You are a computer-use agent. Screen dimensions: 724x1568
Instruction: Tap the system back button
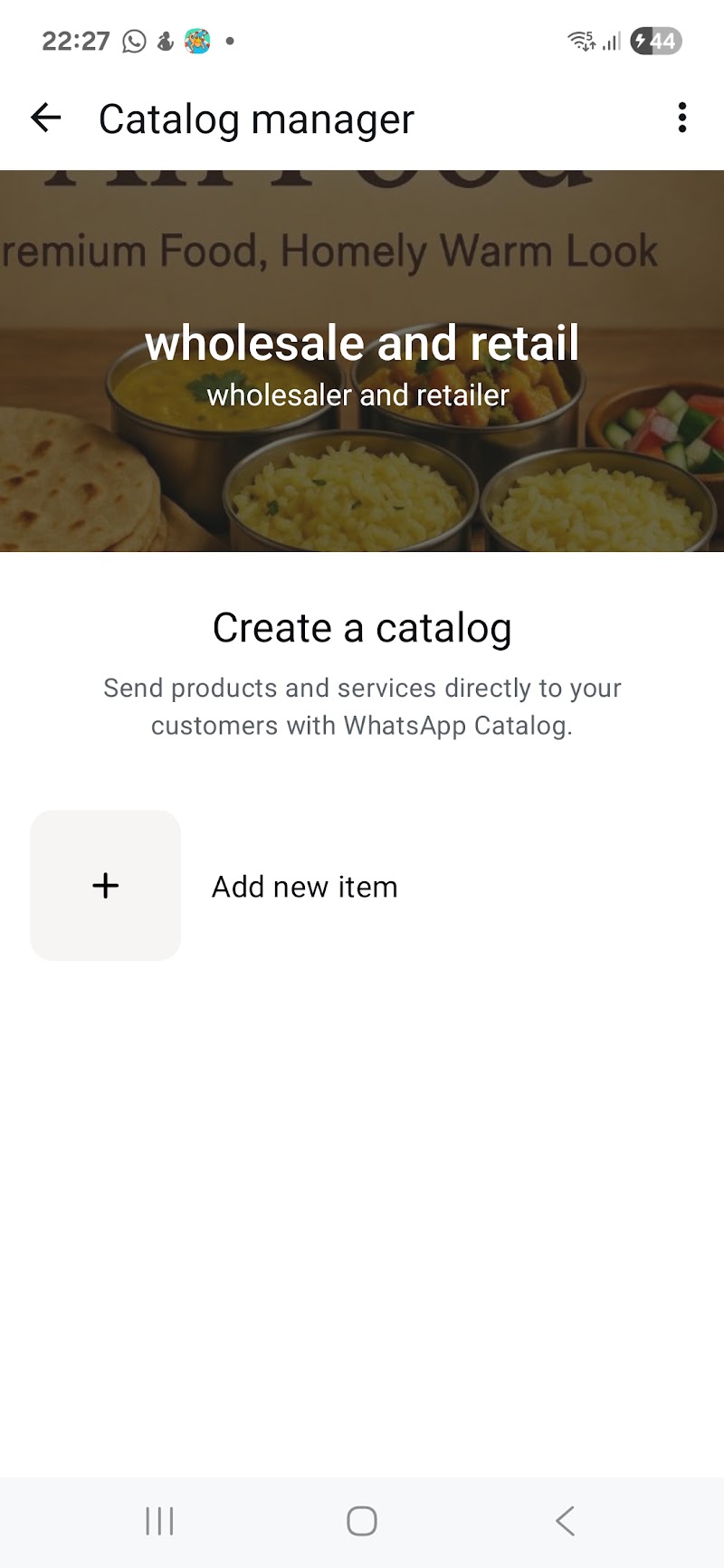(x=565, y=1521)
